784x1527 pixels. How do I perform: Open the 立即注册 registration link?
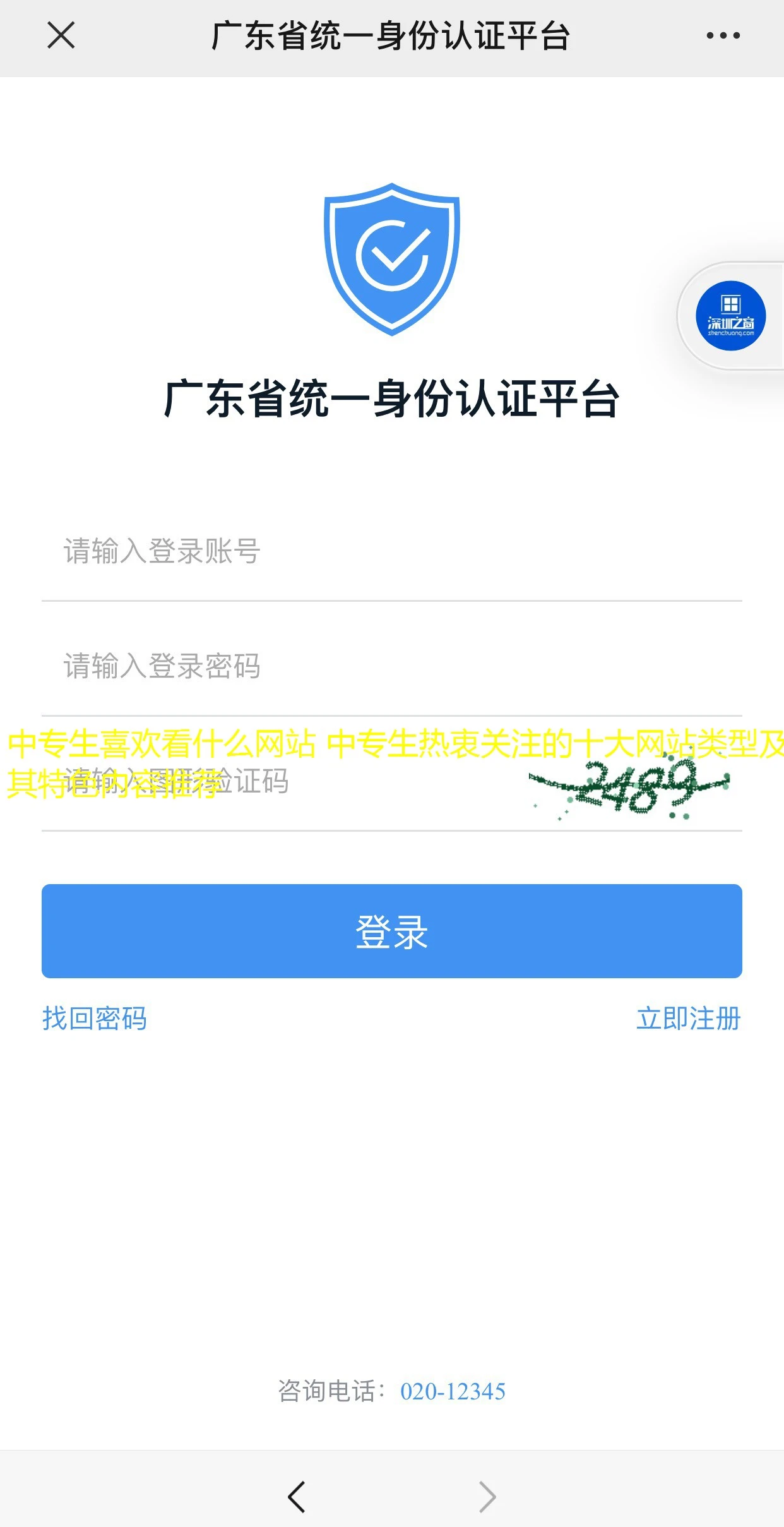tap(689, 1017)
